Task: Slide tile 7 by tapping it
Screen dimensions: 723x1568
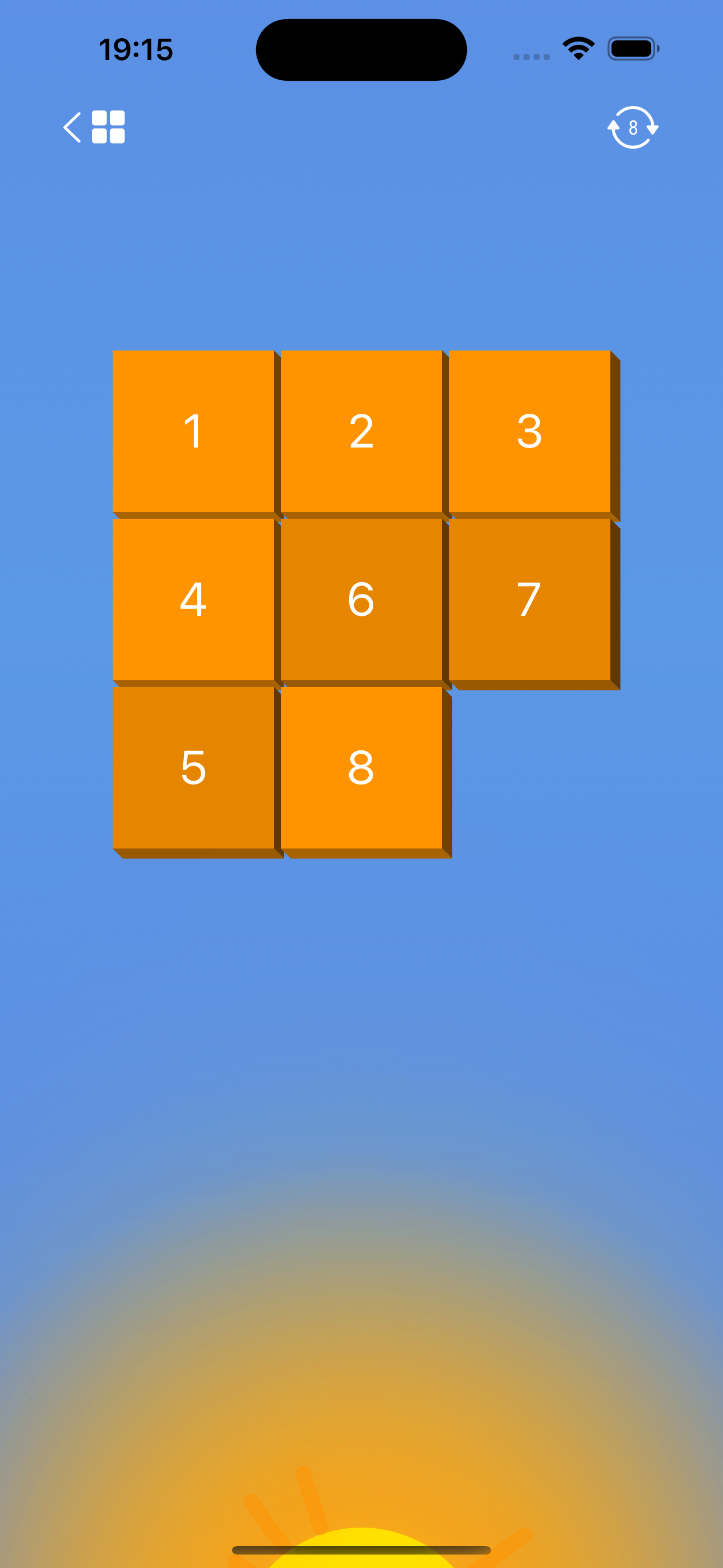Action: pos(530,599)
